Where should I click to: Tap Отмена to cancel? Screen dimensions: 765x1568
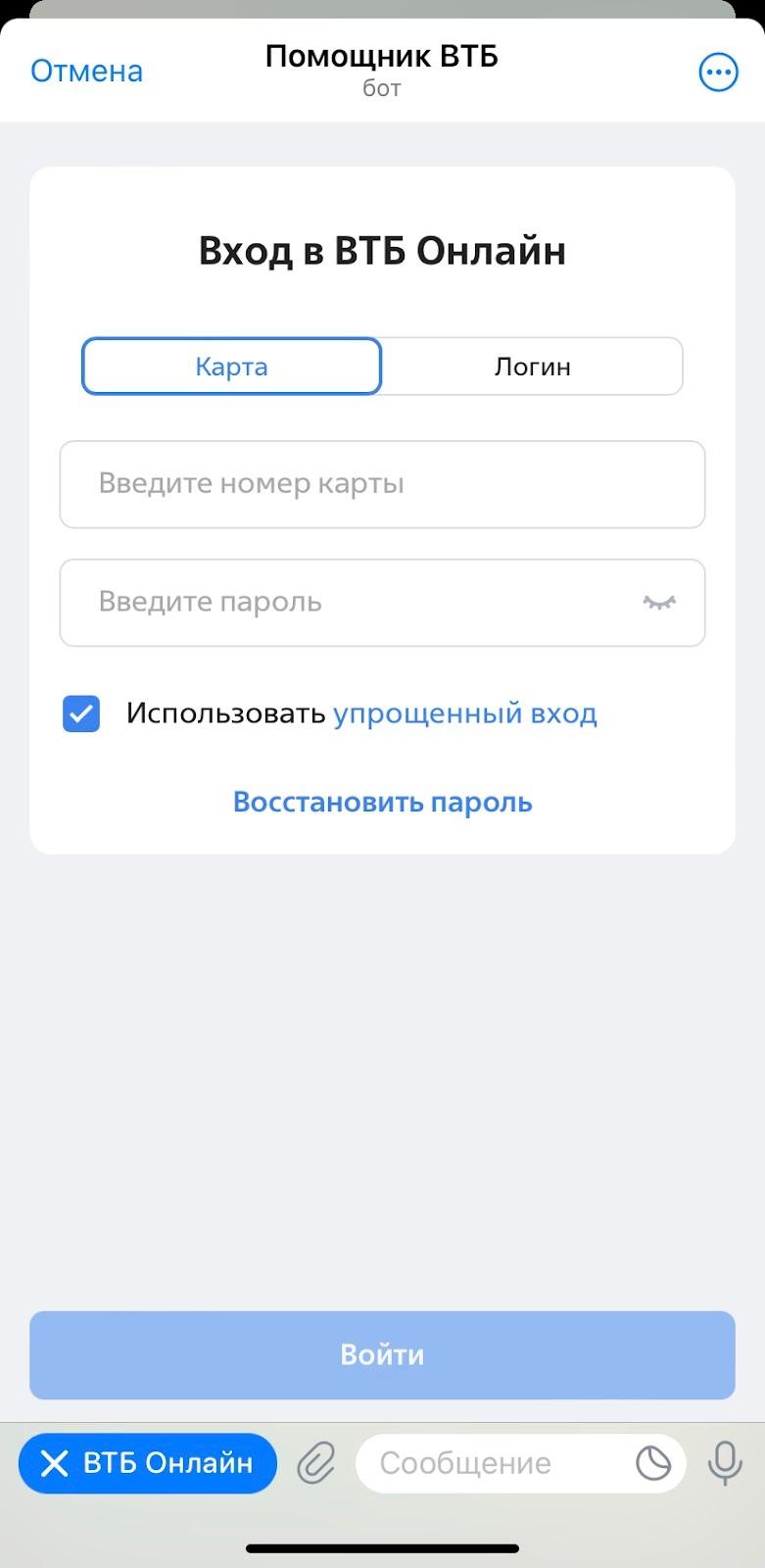(86, 72)
